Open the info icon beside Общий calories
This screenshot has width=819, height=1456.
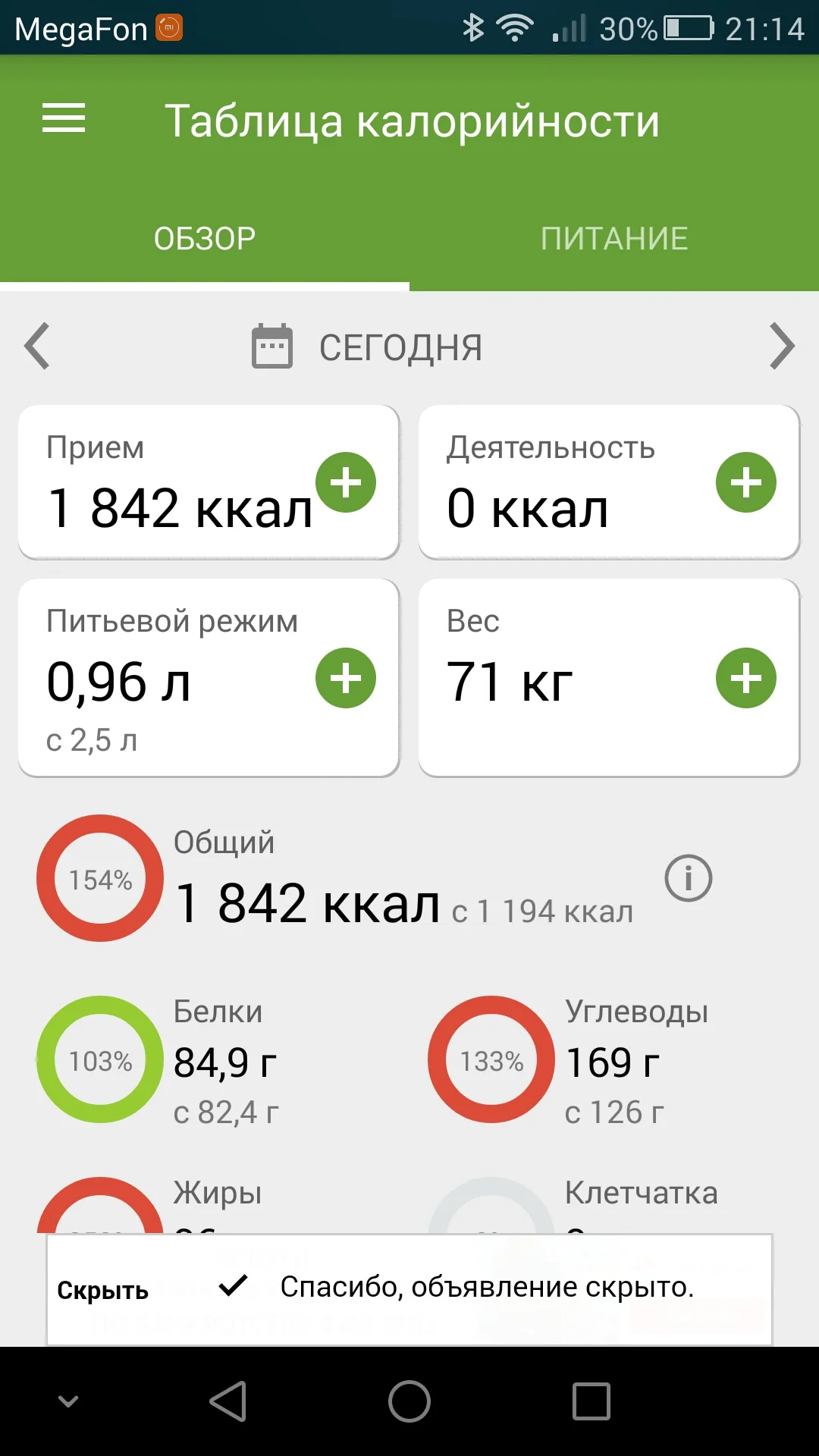pyautogui.click(x=689, y=879)
